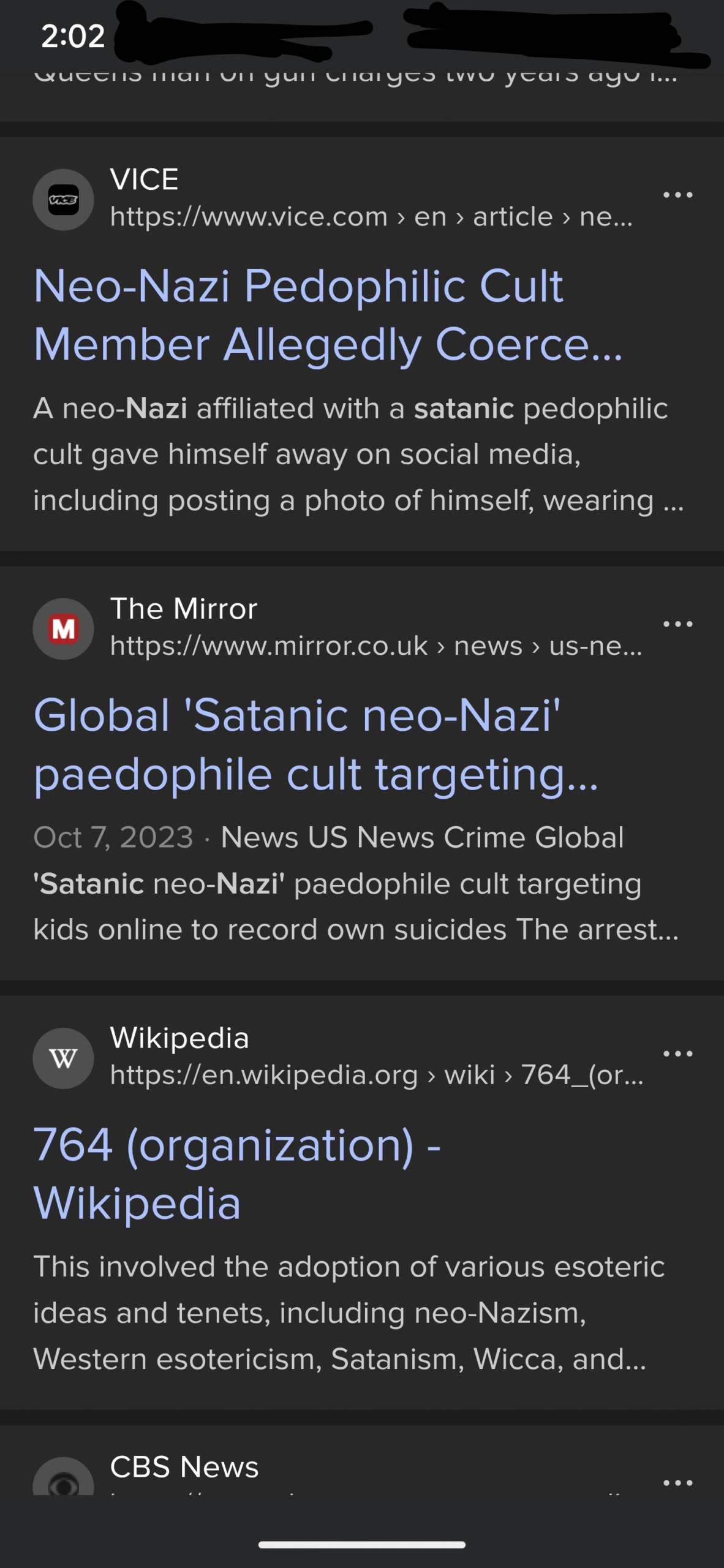
Task: Open more options for the Wikipedia result
Action: tap(677, 1053)
